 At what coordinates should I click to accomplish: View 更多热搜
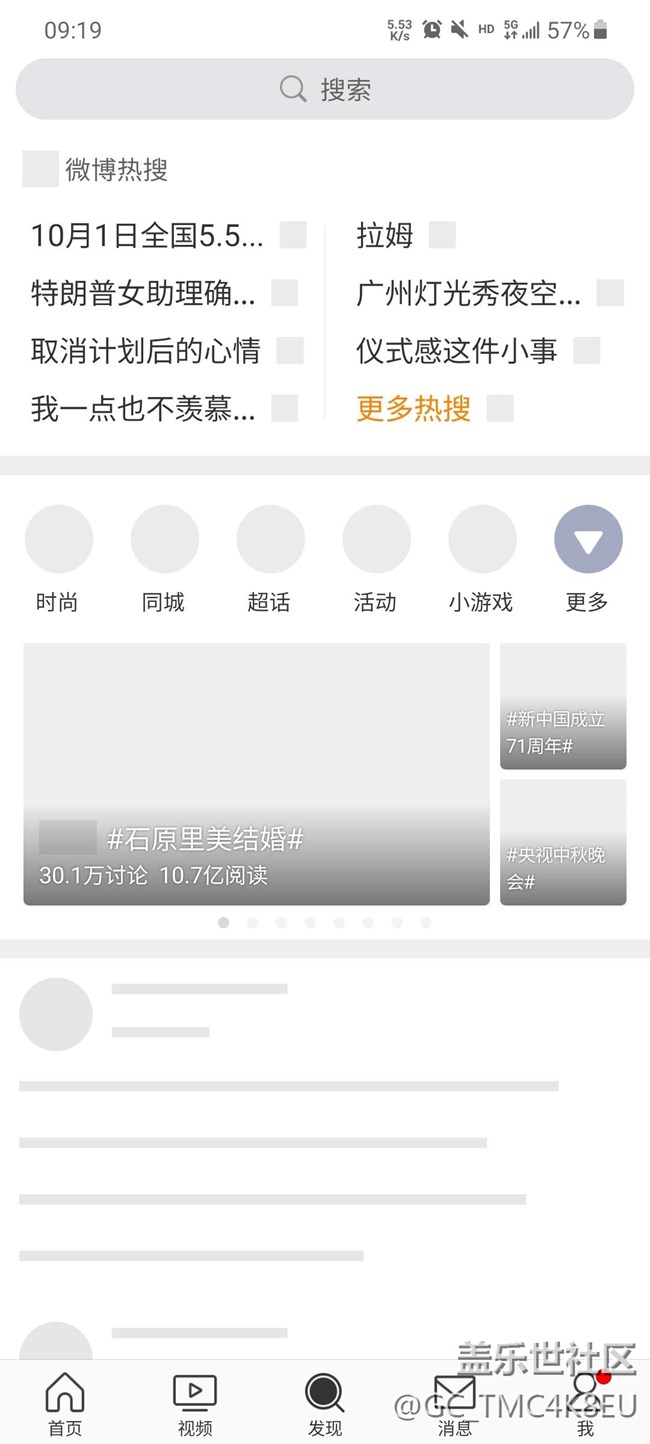pos(414,408)
